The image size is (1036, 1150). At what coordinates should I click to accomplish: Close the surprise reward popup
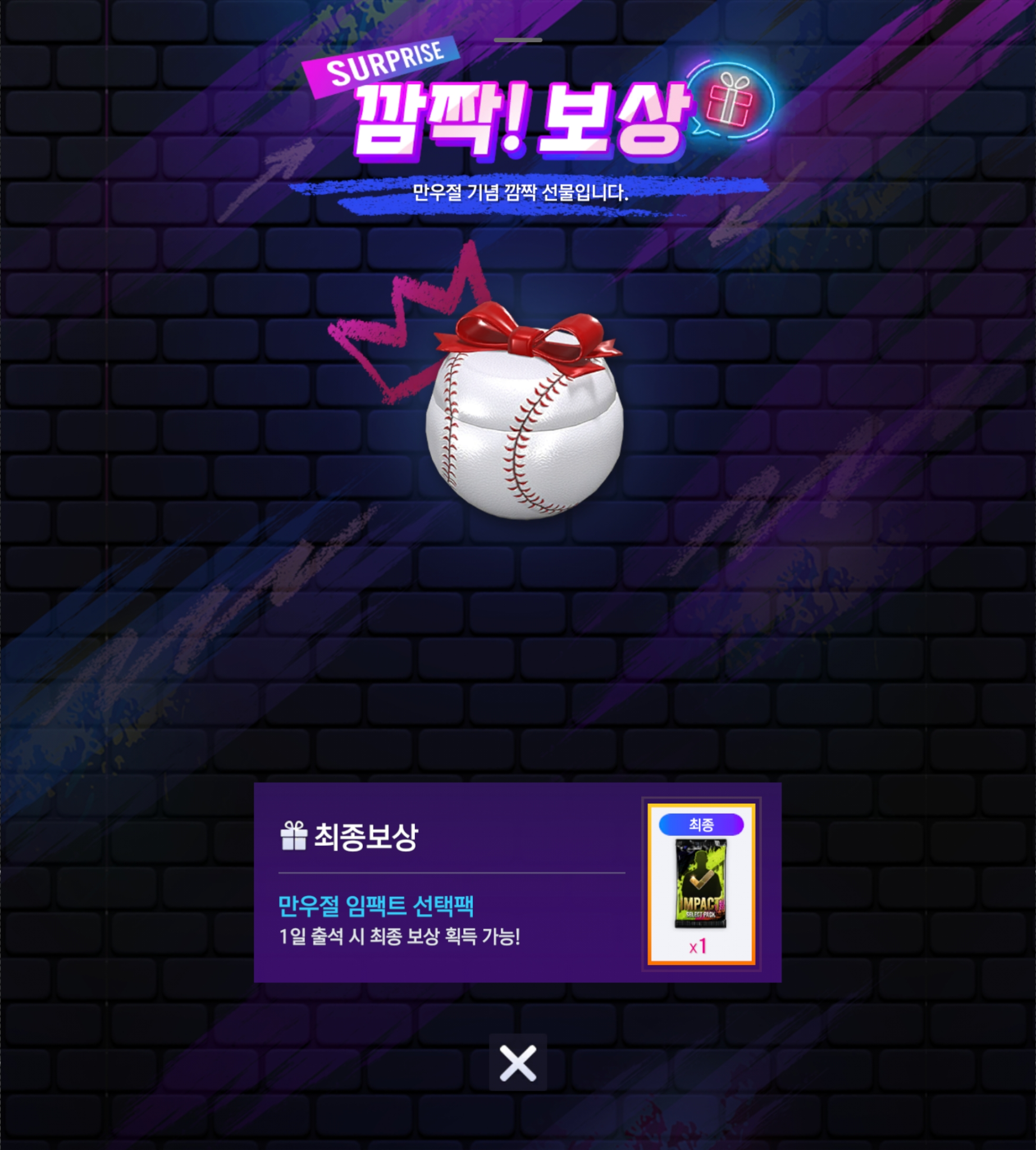(517, 1062)
